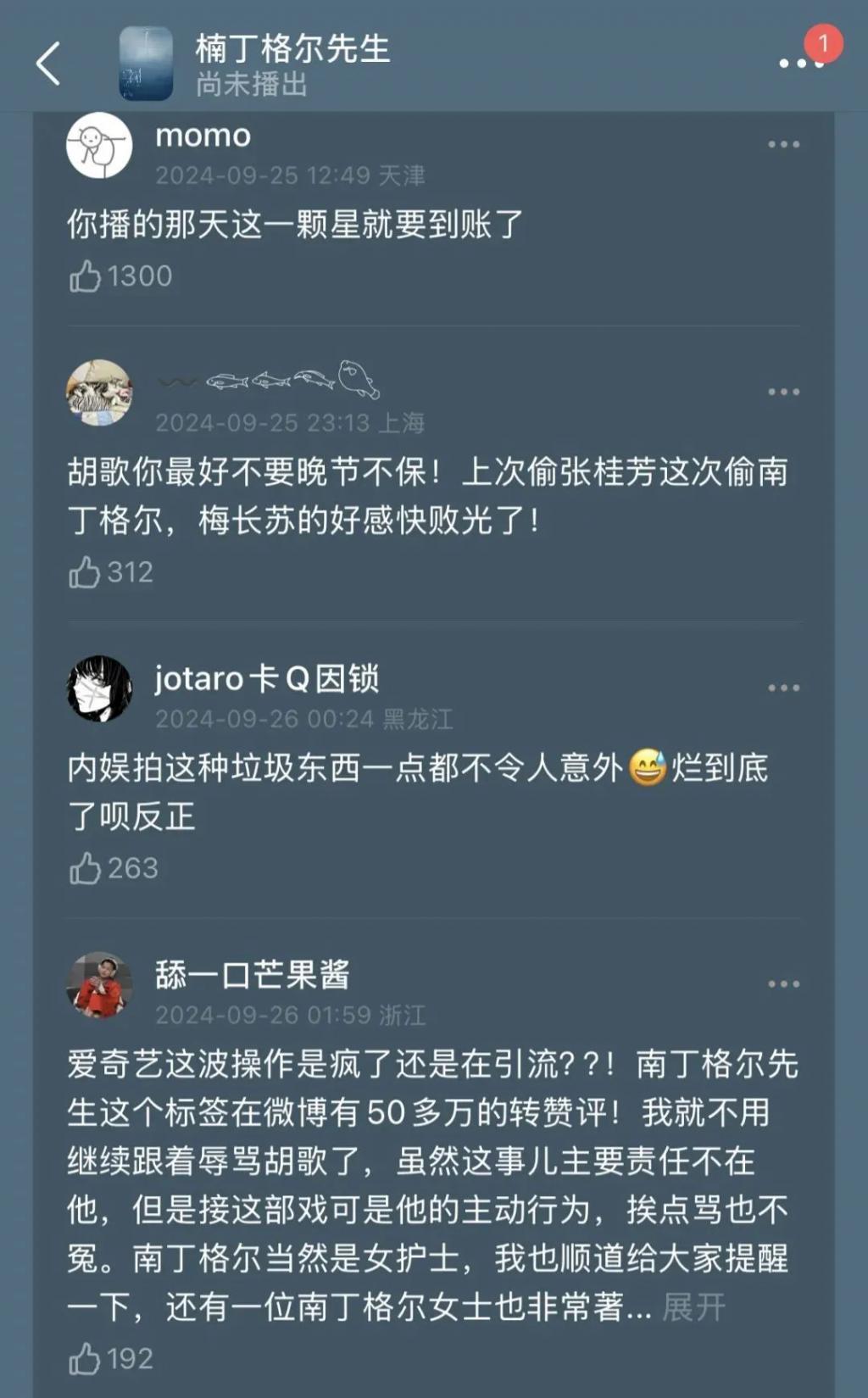This screenshot has width=868, height=1398.
Task: Open options for the Shanghai user's comment
Action: tap(783, 392)
